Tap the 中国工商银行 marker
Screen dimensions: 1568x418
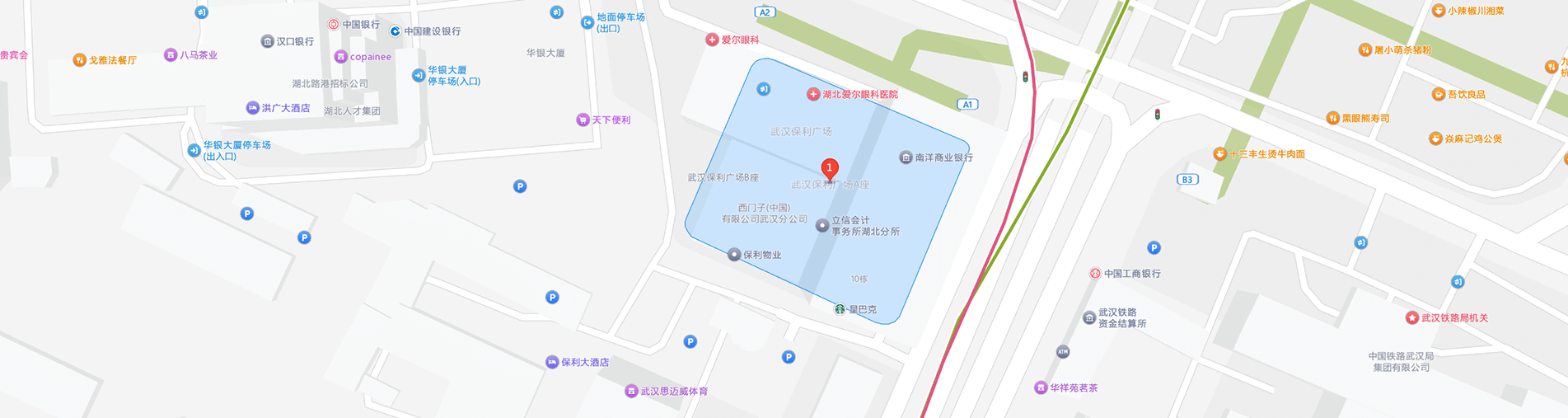(1095, 274)
